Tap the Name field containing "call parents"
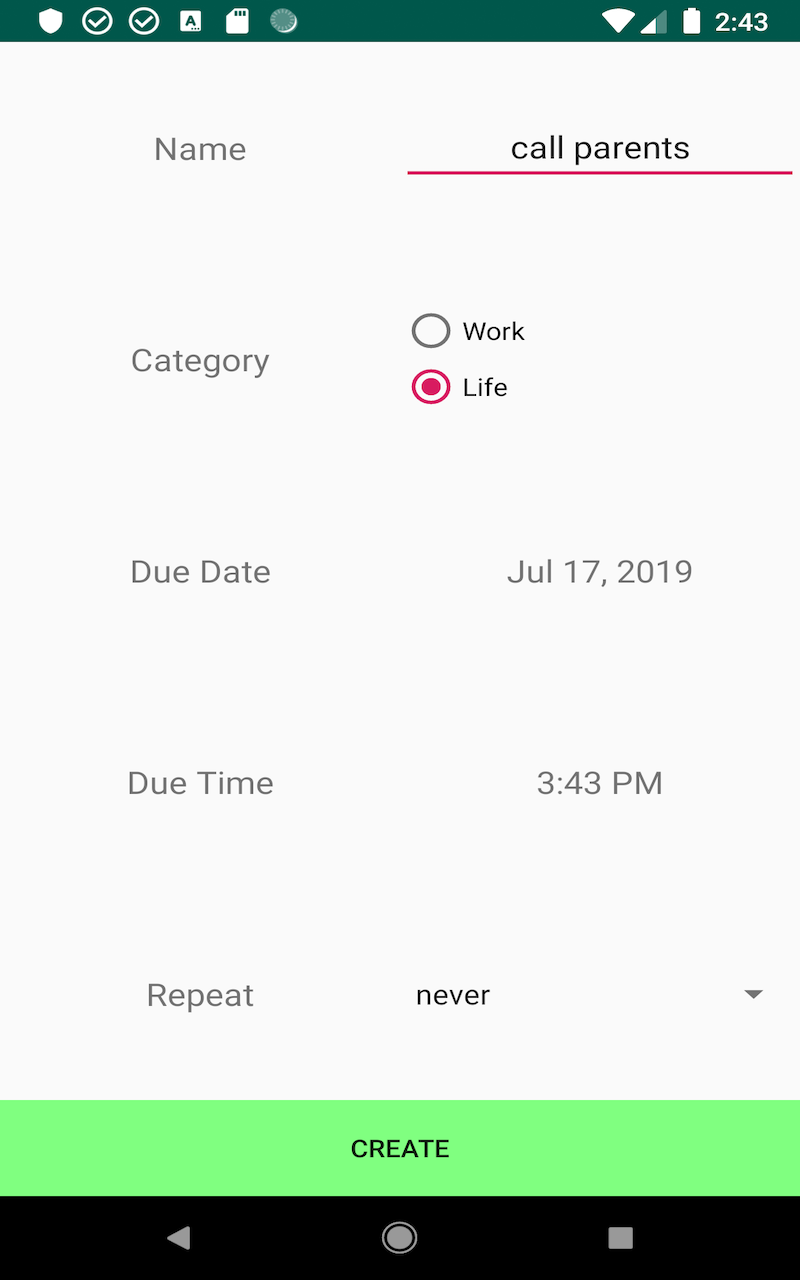This screenshot has width=800, height=1280. pyautogui.click(x=599, y=149)
